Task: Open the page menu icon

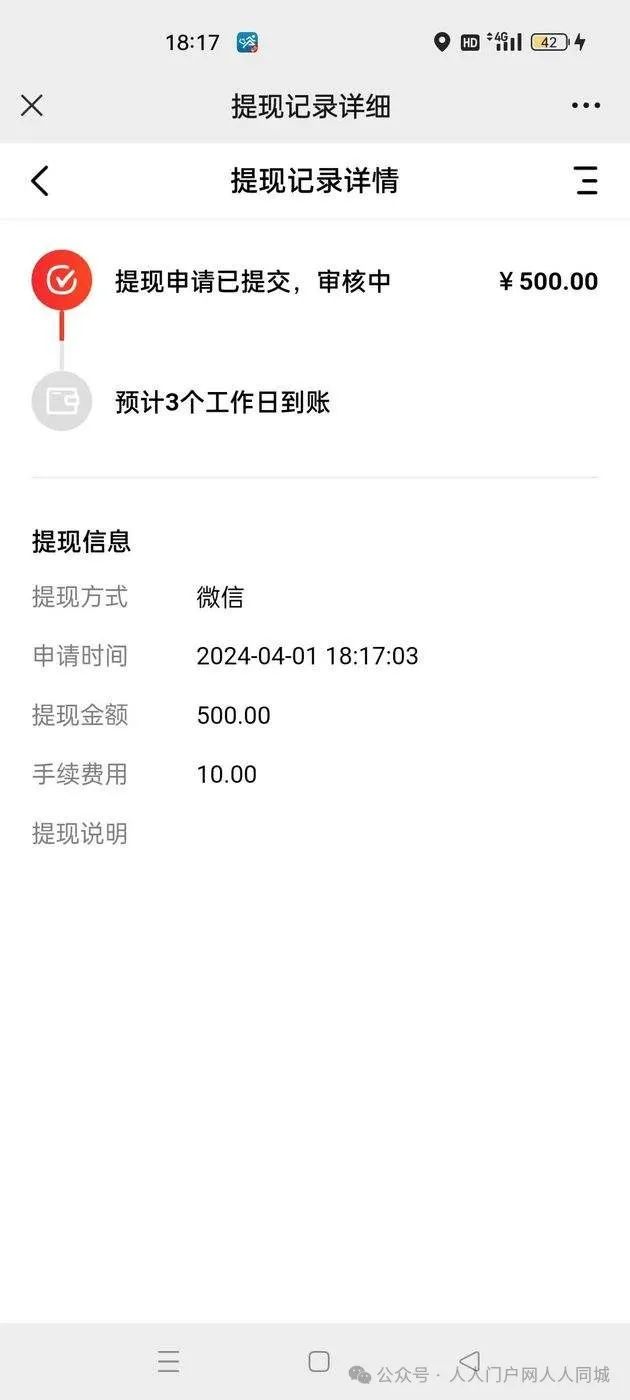Action: coord(586,181)
